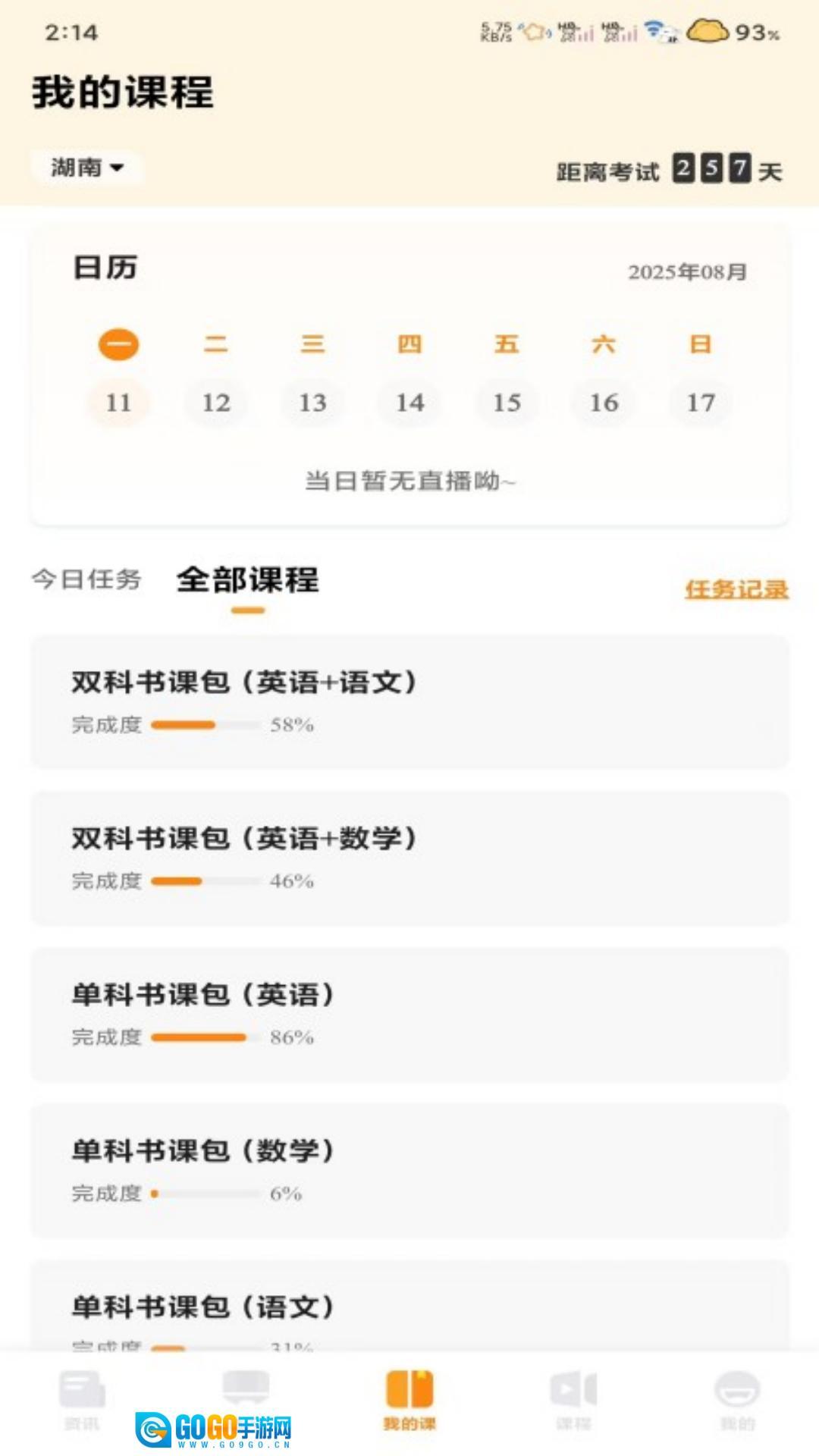Select Monday the 11th in the calendar
Image resolution: width=819 pixels, height=1456 pixels.
(x=118, y=402)
